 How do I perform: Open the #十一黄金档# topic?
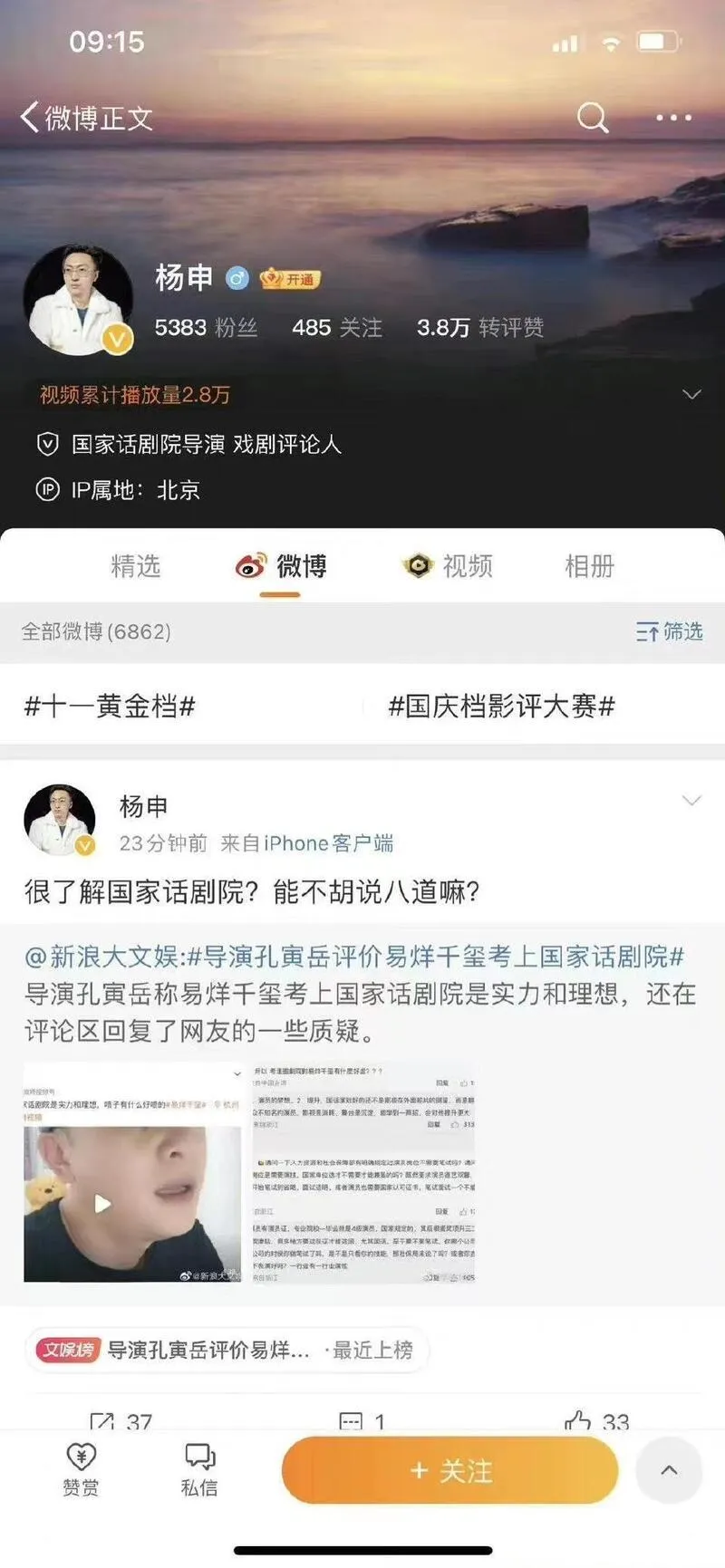pos(110,706)
